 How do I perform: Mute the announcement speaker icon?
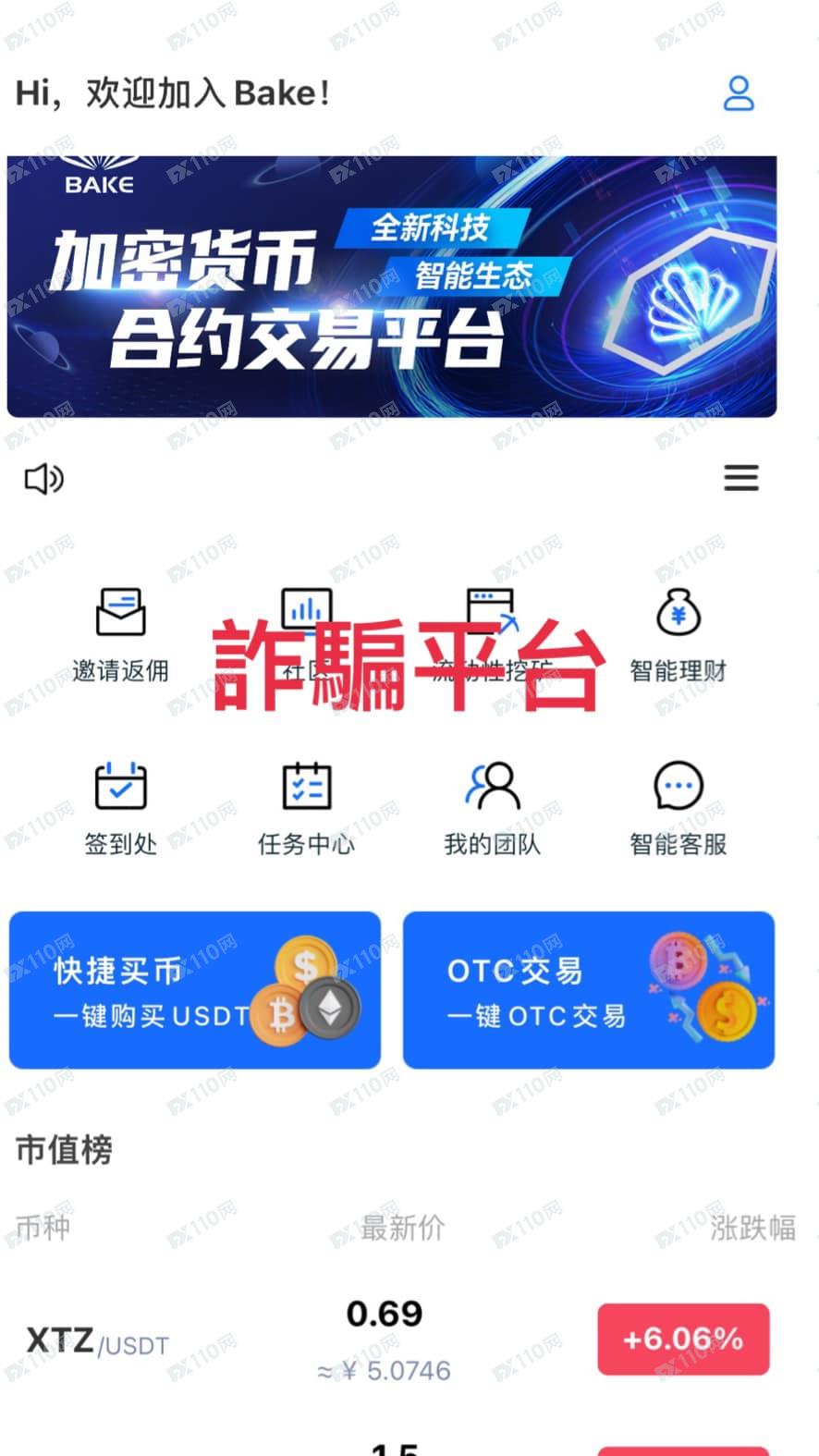43,478
